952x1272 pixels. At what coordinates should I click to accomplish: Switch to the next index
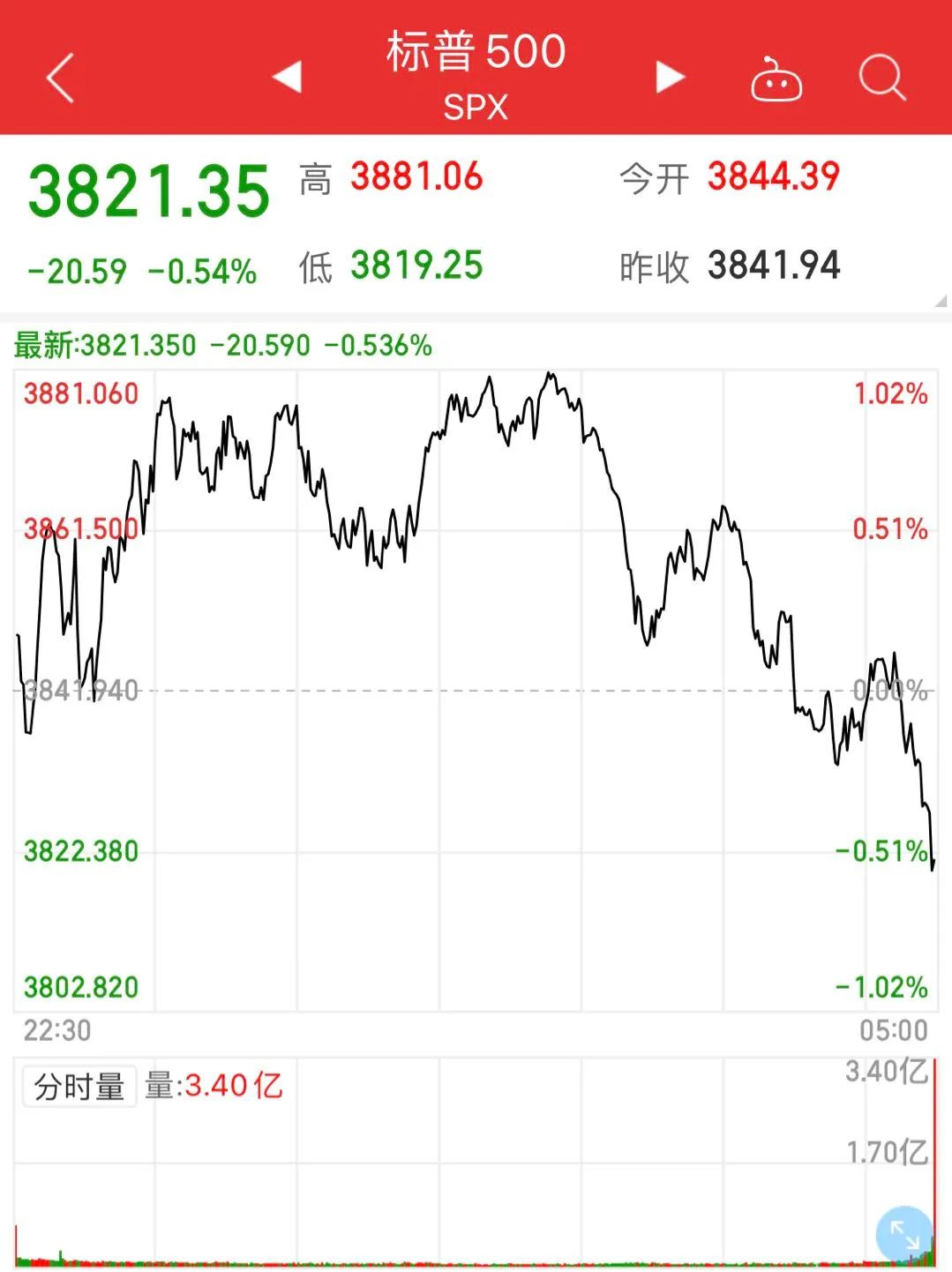670,77
